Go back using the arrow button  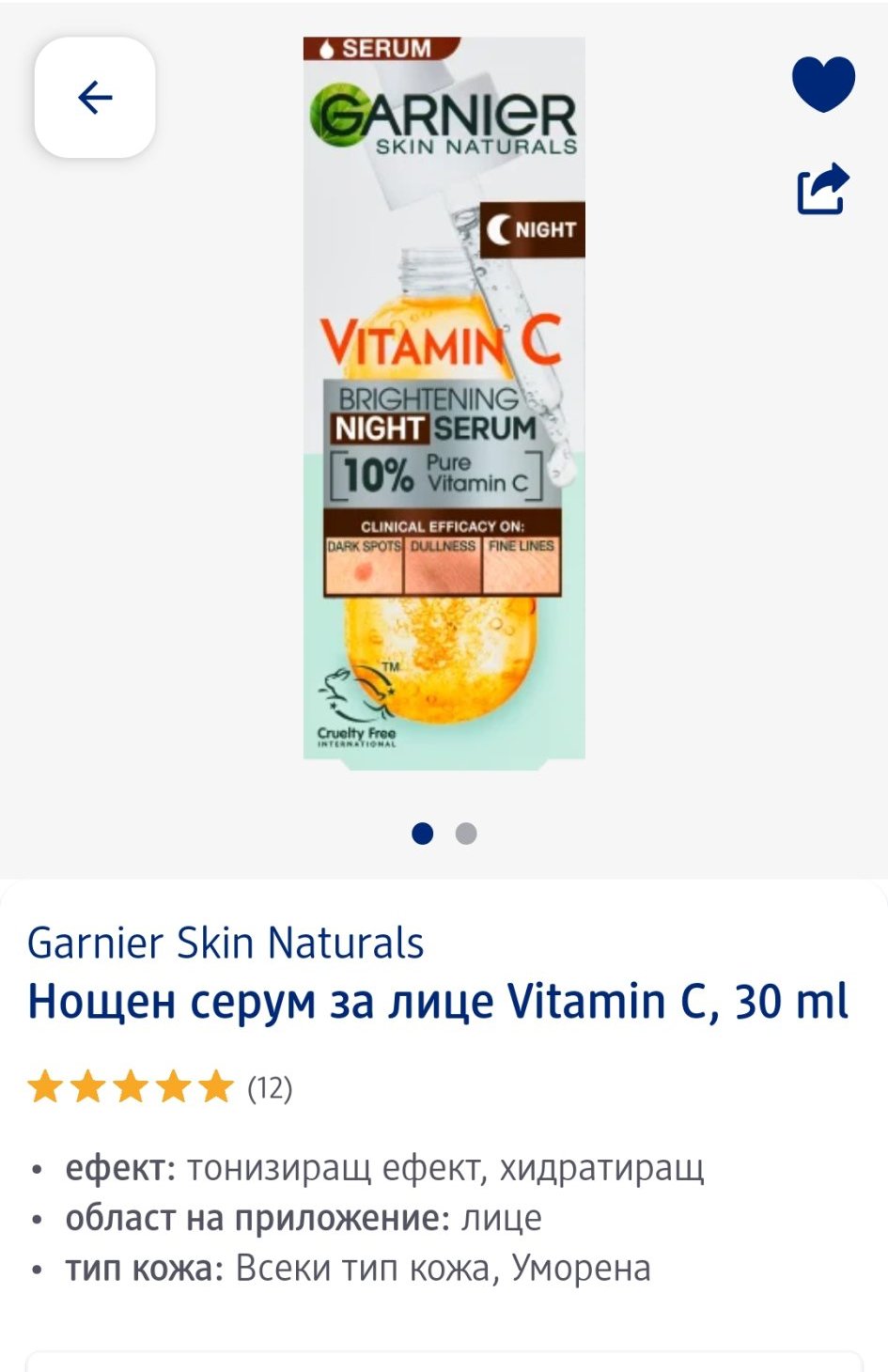click(95, 97)
